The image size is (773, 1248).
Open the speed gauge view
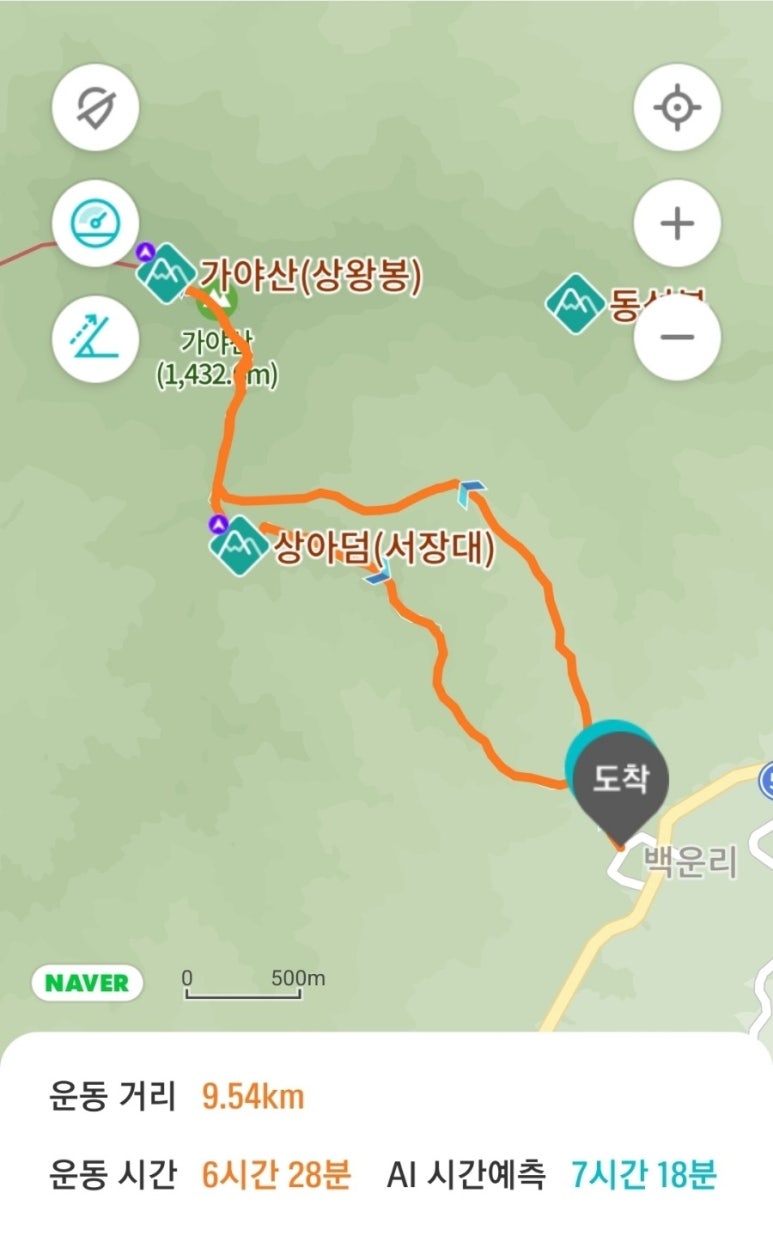point(95,222)
